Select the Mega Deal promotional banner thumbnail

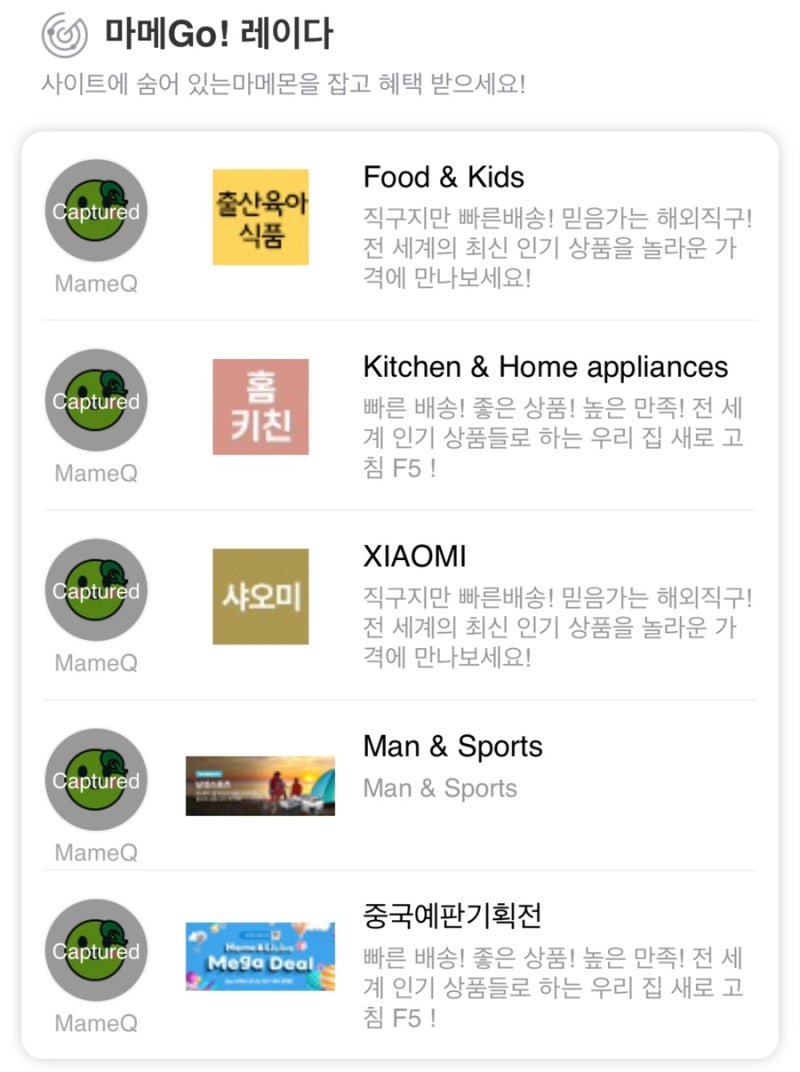(x=260, y=957)
